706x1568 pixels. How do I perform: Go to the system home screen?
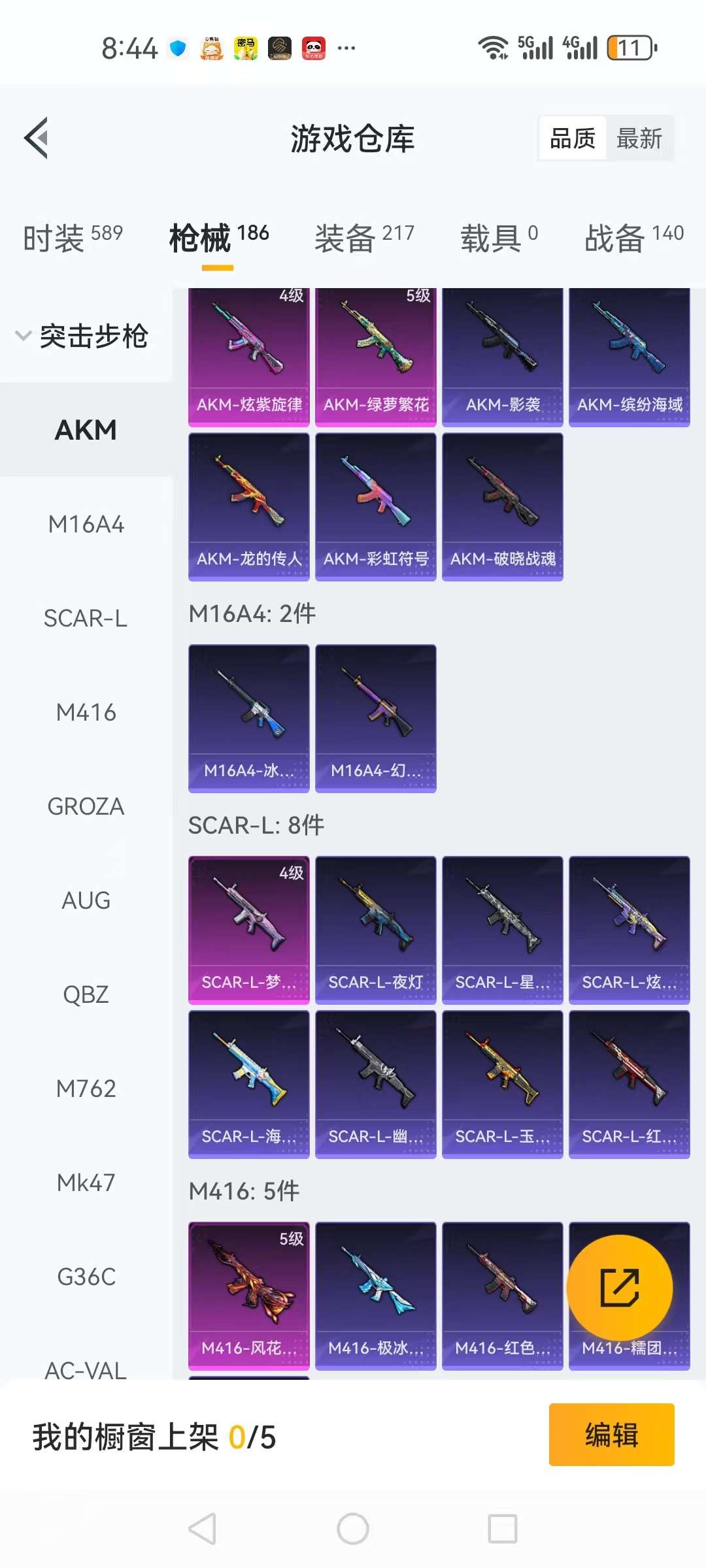click(353, 1529)
